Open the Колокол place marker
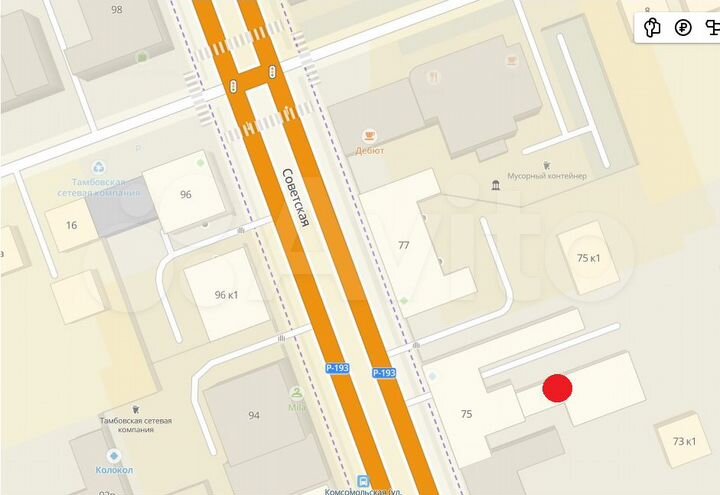720x495 pixels. [x=113, y=455]
